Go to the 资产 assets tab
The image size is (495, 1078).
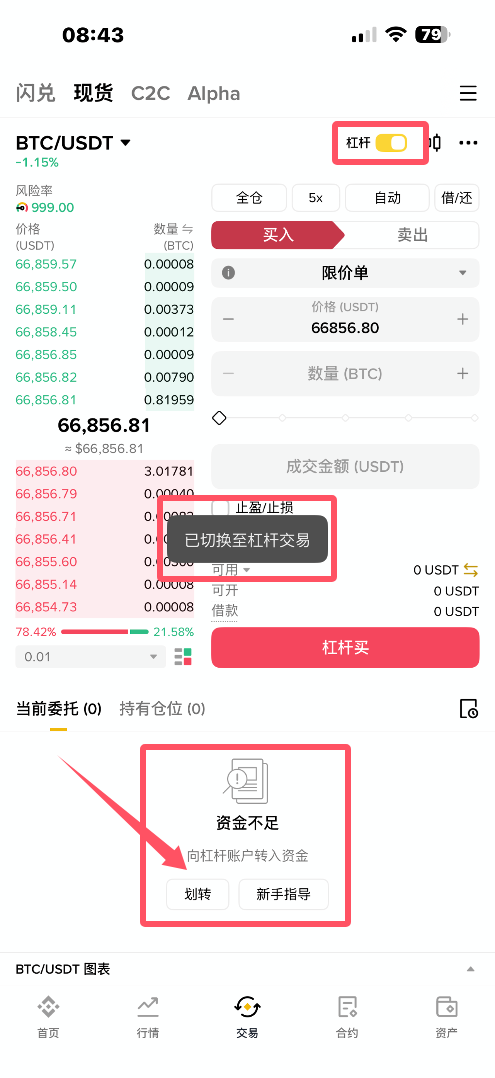[x=447, y=1018]
